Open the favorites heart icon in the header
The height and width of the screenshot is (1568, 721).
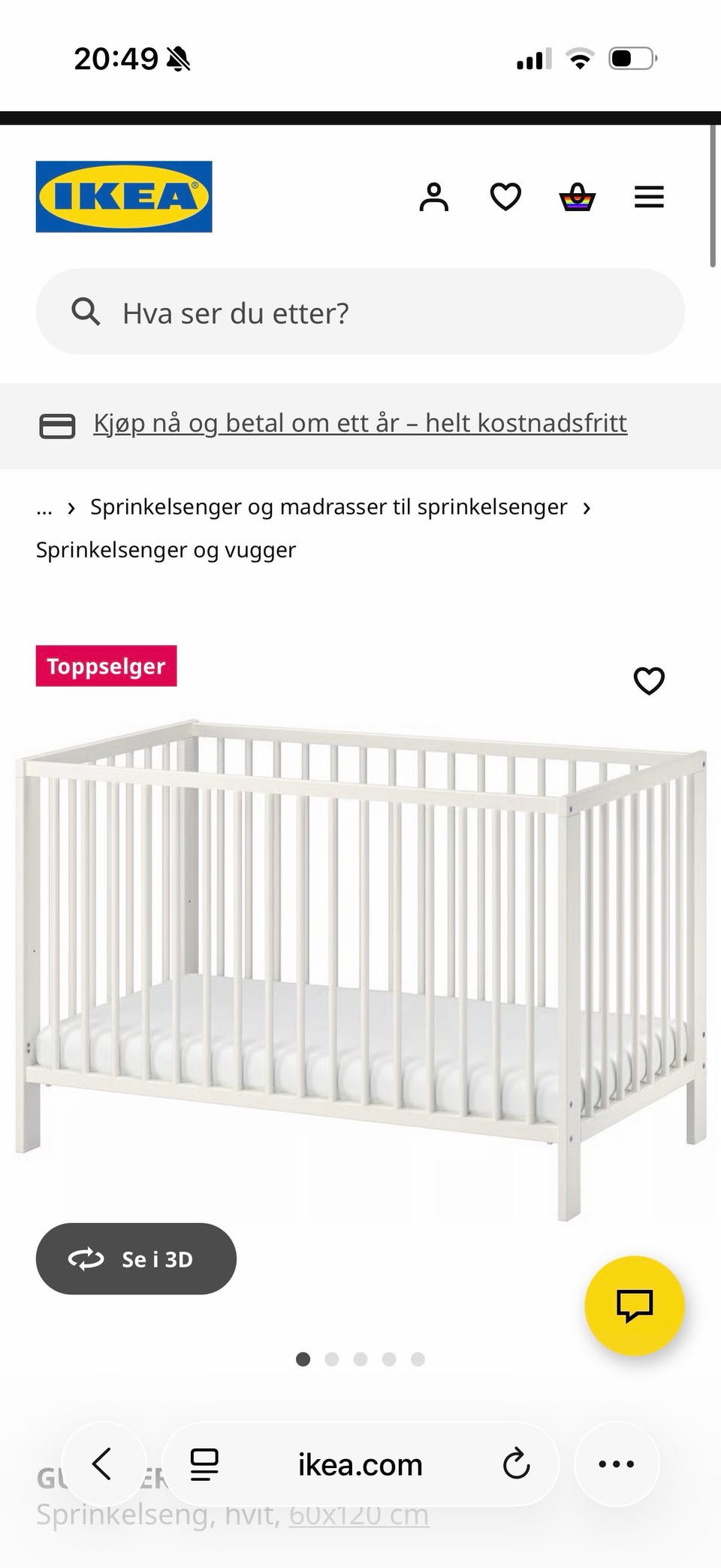tap(505, 198)
